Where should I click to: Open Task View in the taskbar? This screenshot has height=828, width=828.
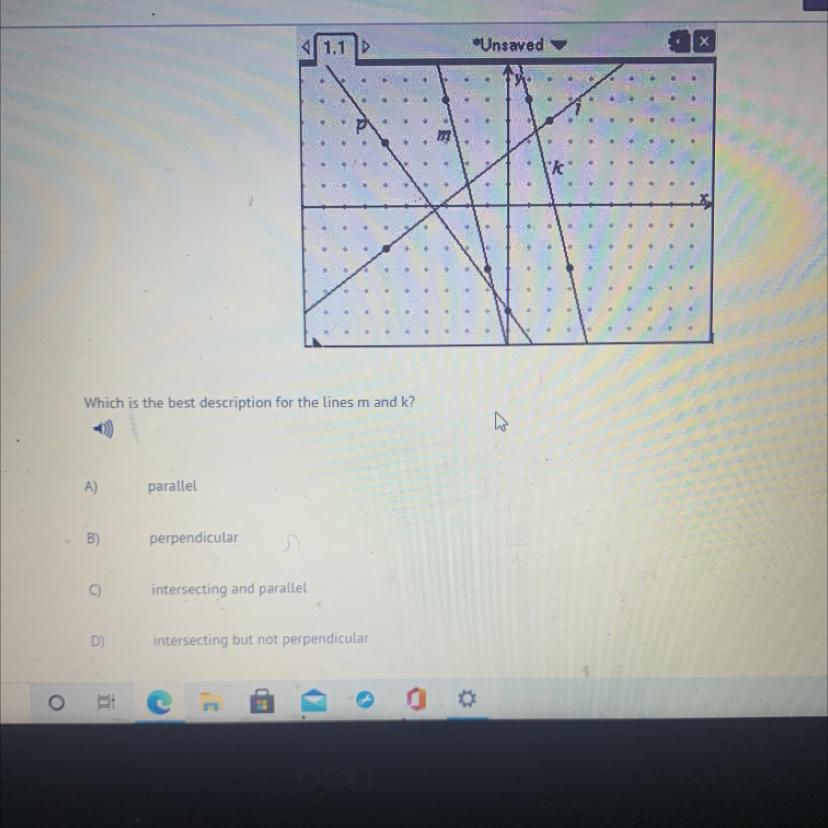(106, 703)
